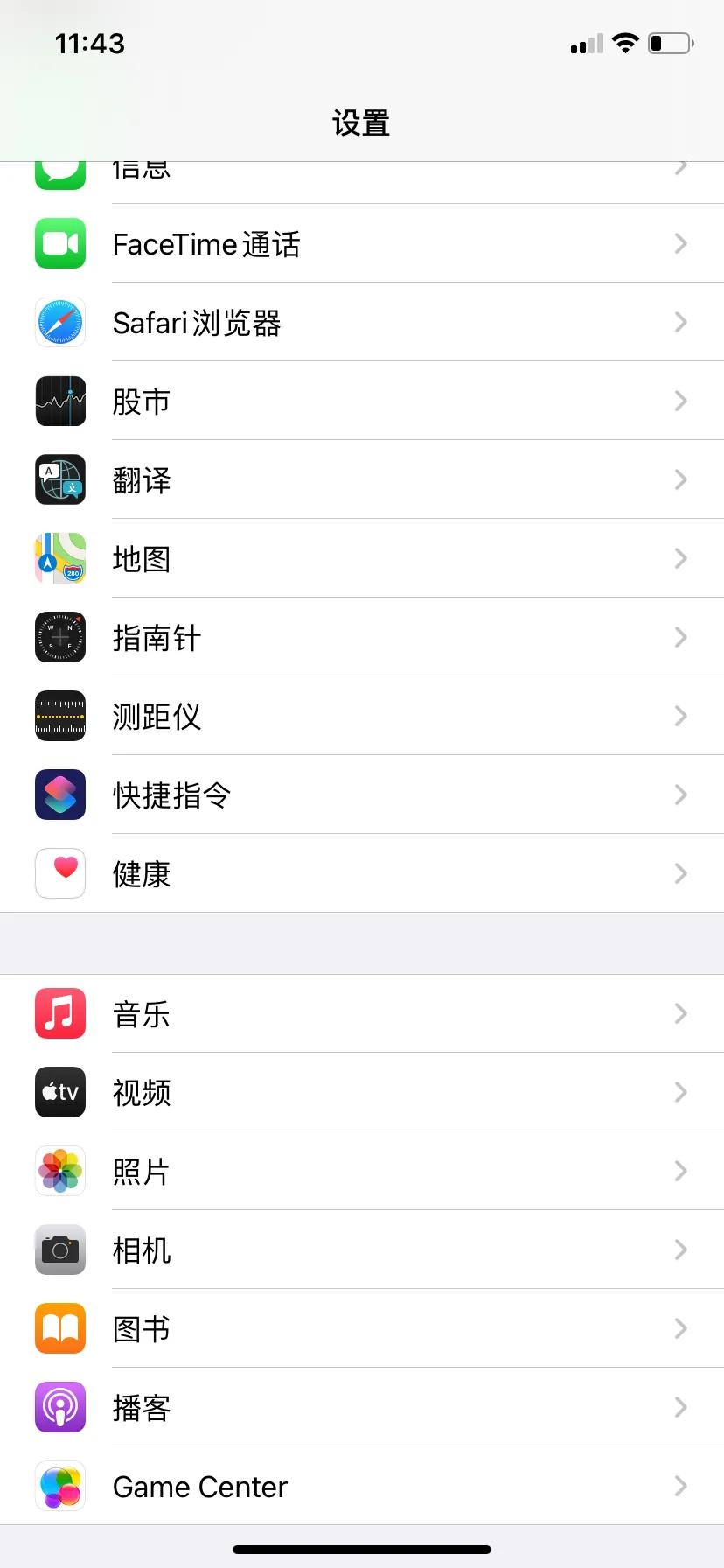The width and height of the screenshot is (724, 1568).
Task: Tap the FaceTime app icon
Action: point(59,243)
